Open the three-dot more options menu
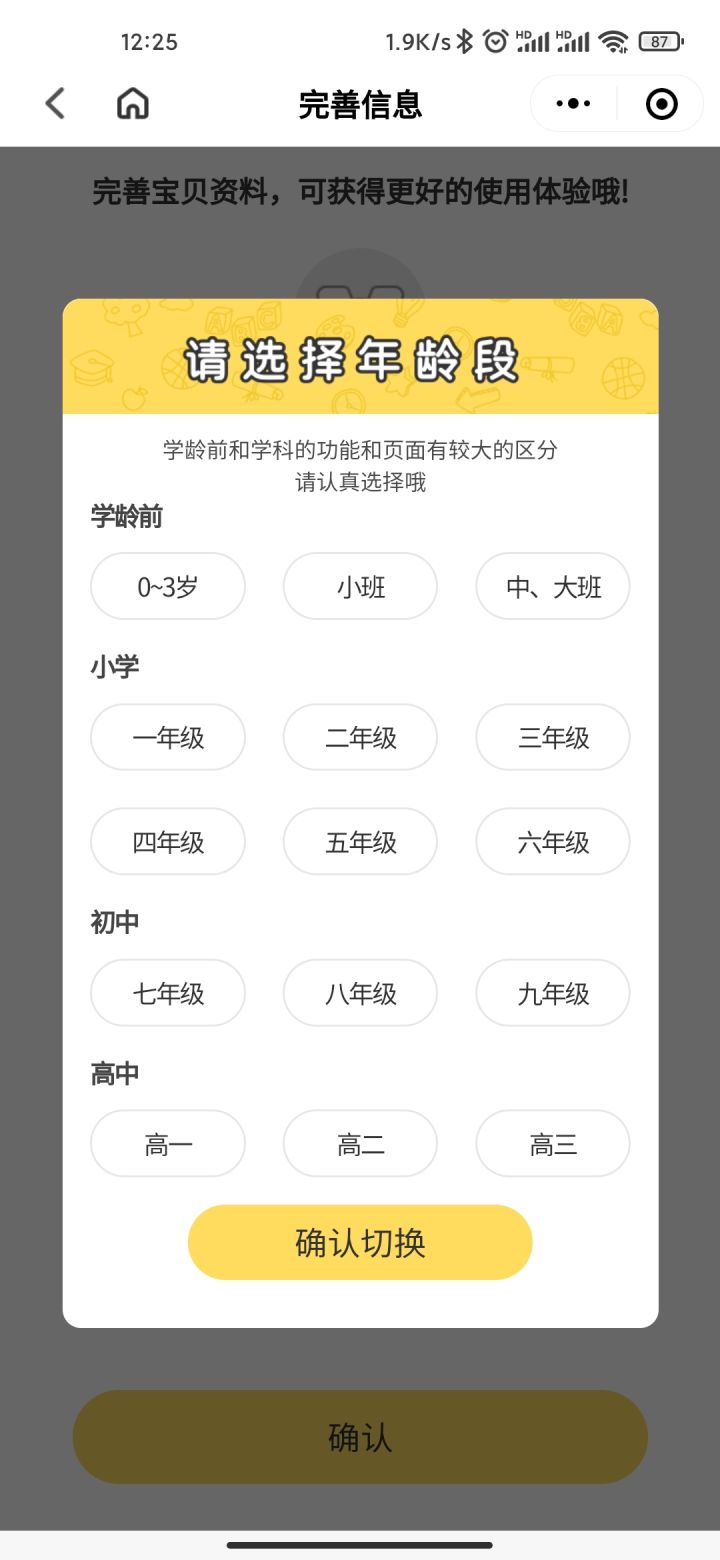The image size is (720, 1560). click(572, 103)
